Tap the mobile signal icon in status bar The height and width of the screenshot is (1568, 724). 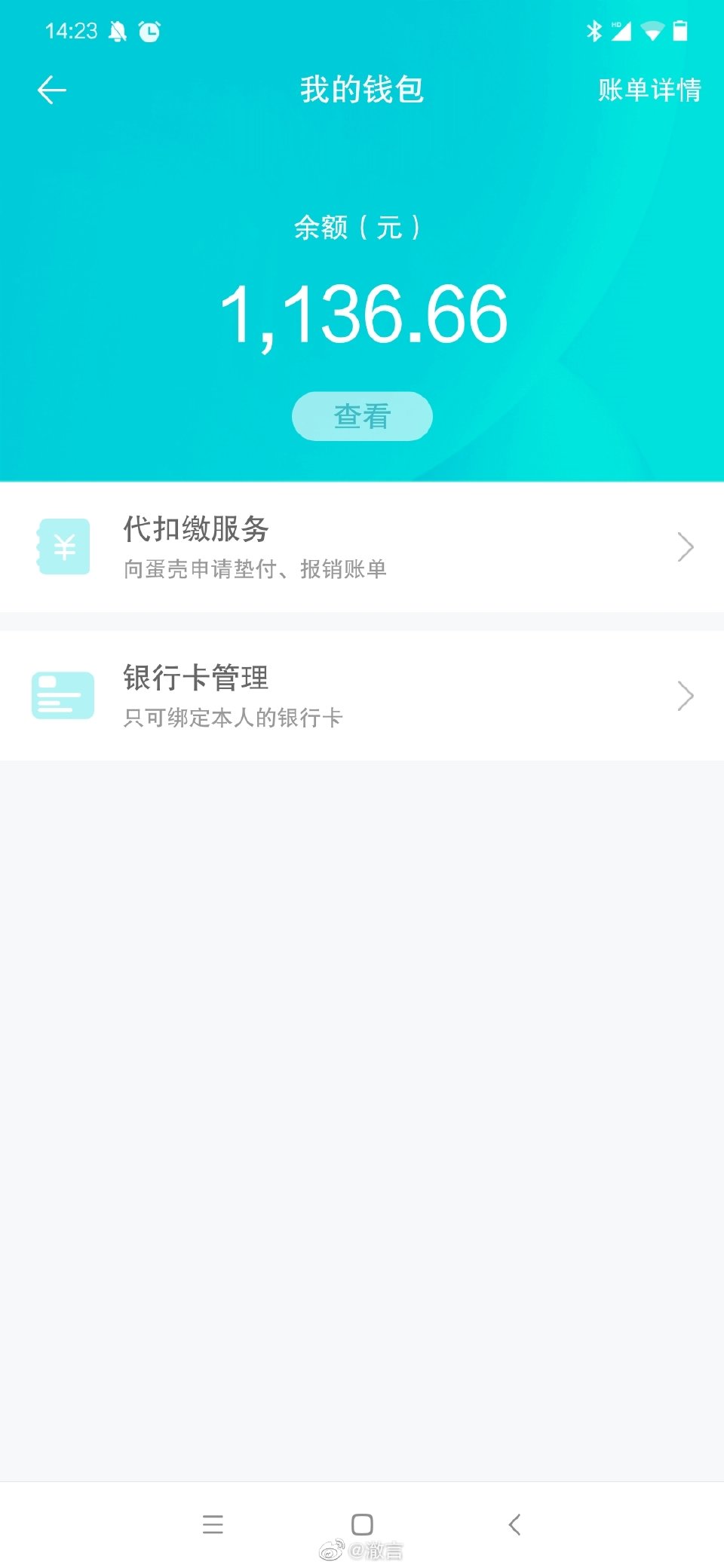(623, 30)
